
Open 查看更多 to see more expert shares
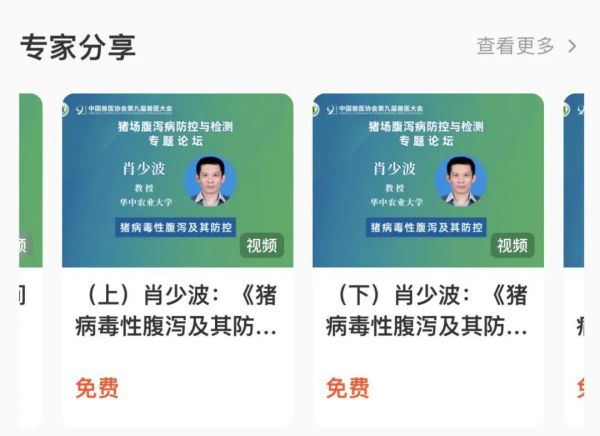click(526, 46)
